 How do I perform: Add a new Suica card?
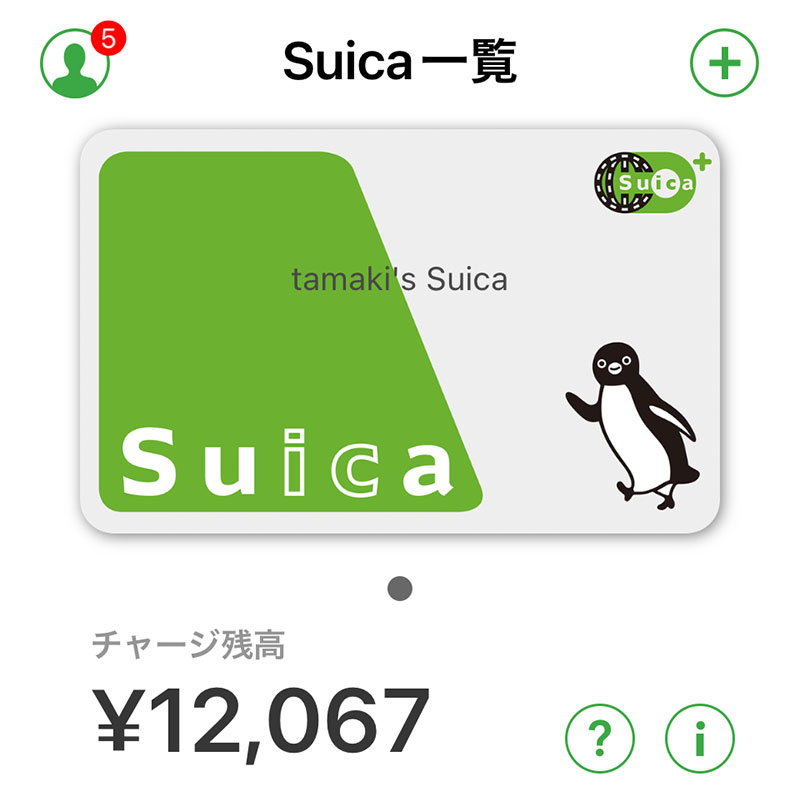(724, 64)
